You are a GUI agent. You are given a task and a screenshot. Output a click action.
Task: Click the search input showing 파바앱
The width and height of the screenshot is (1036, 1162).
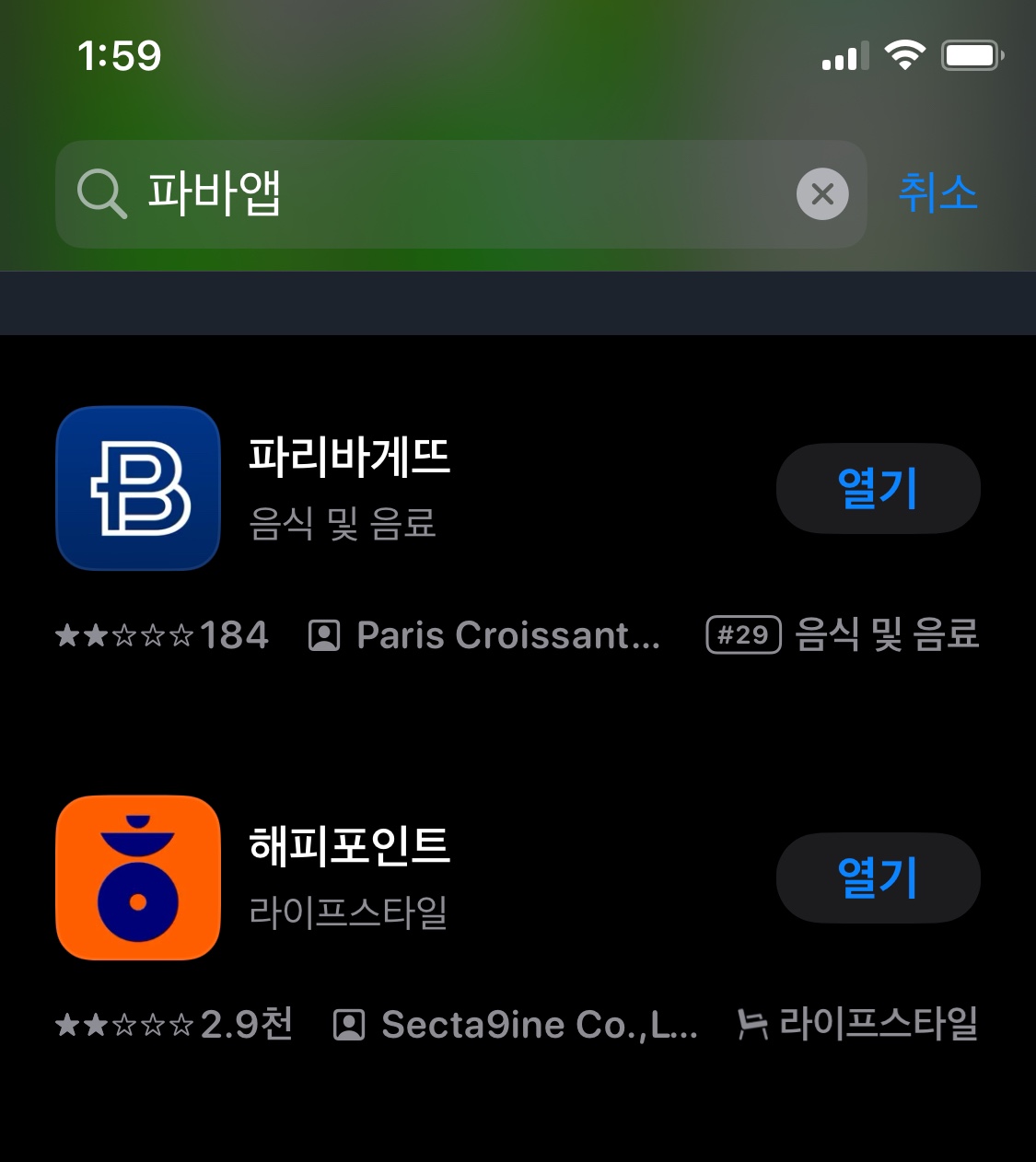pos(368,194)
